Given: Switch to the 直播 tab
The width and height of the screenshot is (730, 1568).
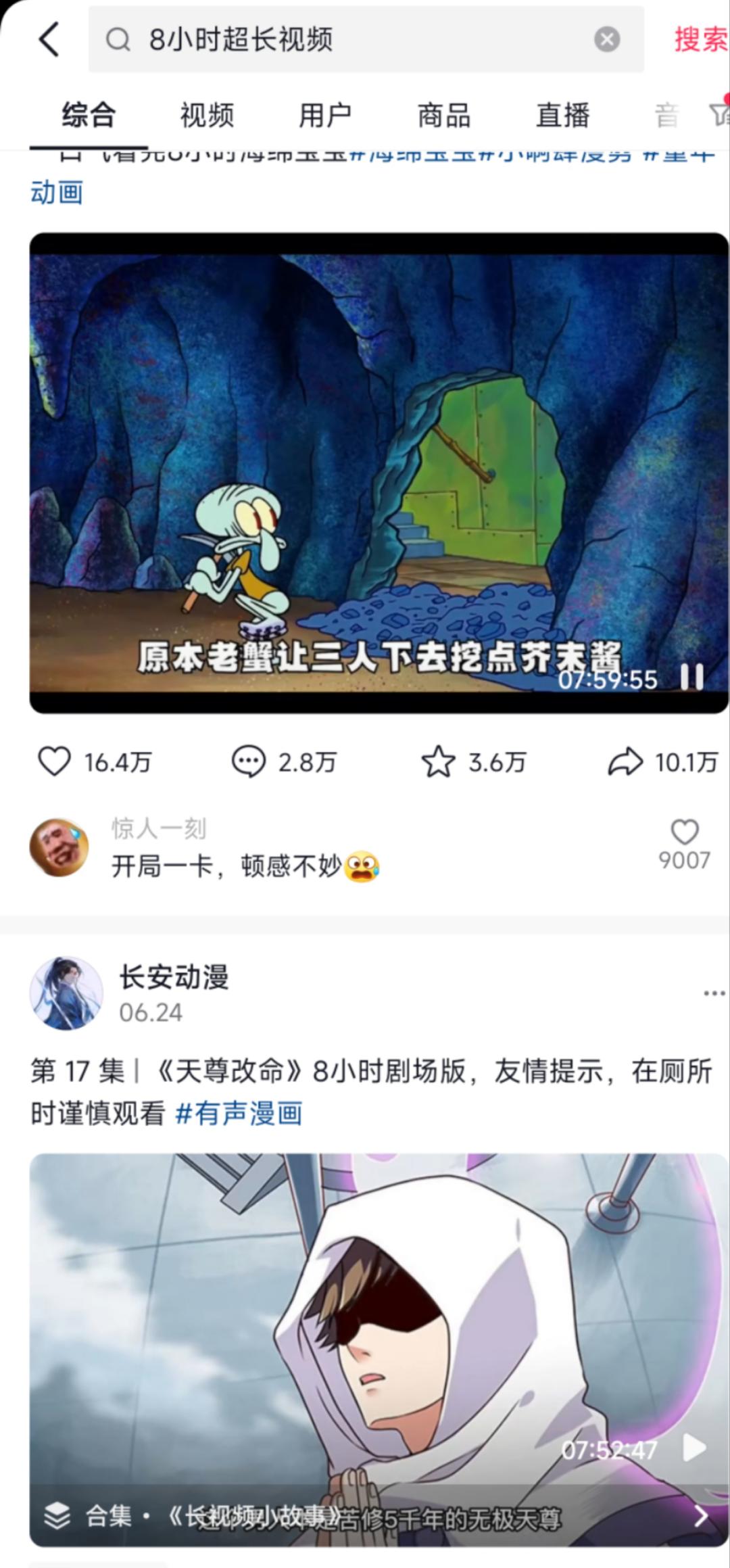Looking at the screenshot, I should pyautogui.click(x=562, y=115).
